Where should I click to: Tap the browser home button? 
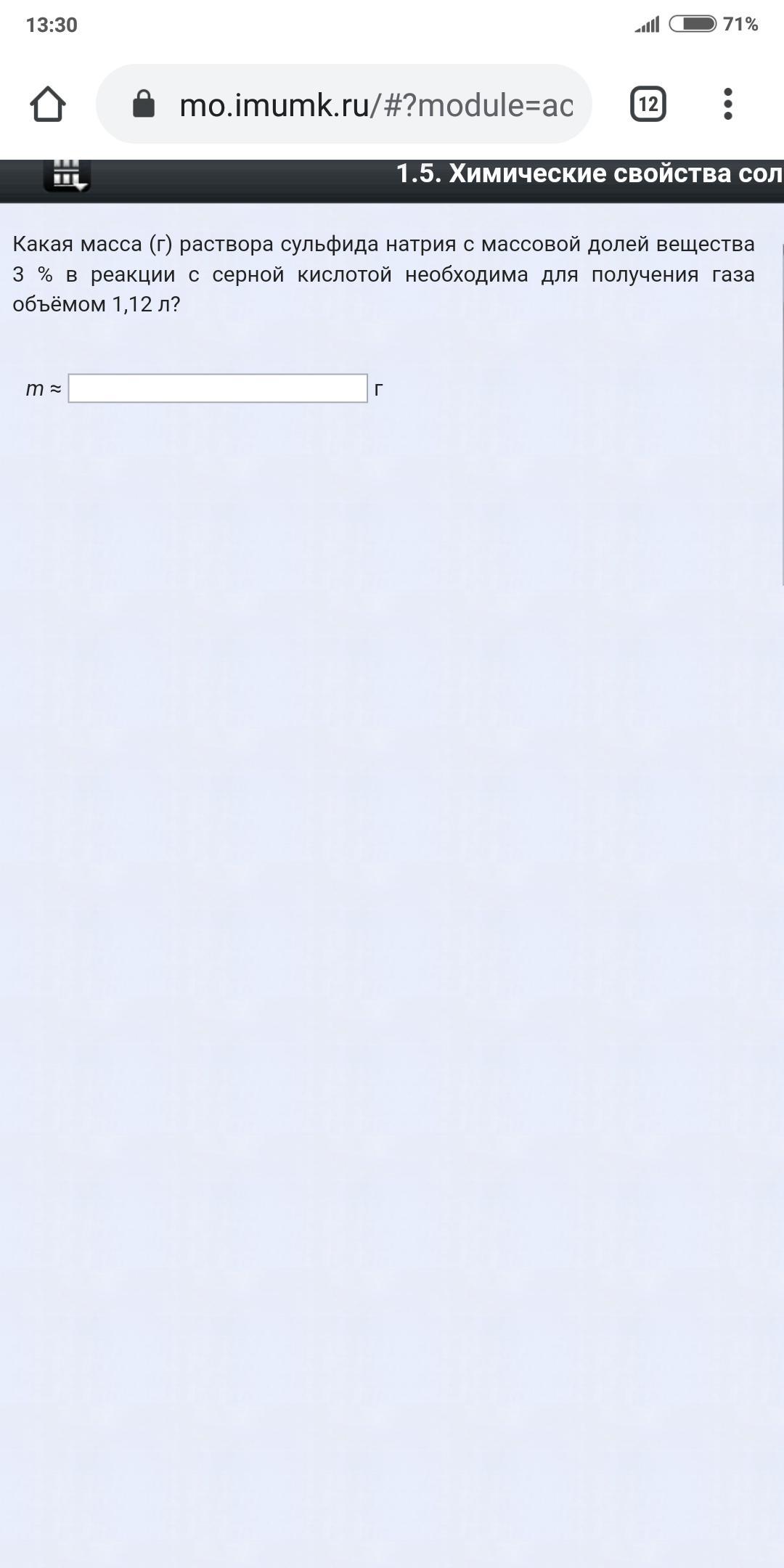click(48, 104)
